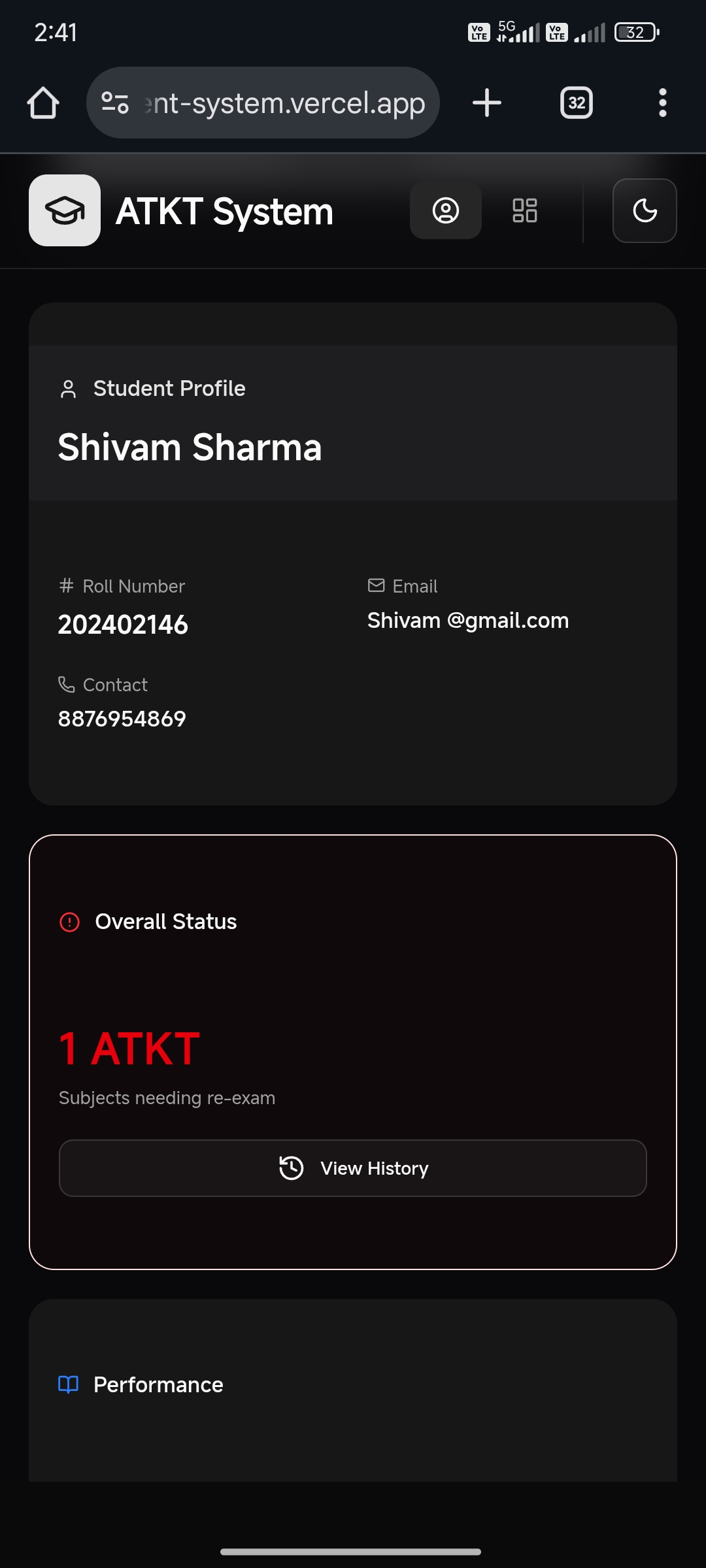Switch to the dashboard grid view
Viewport: 706px width, 1568px height.
pyautogui.click(x=524, y=210)
